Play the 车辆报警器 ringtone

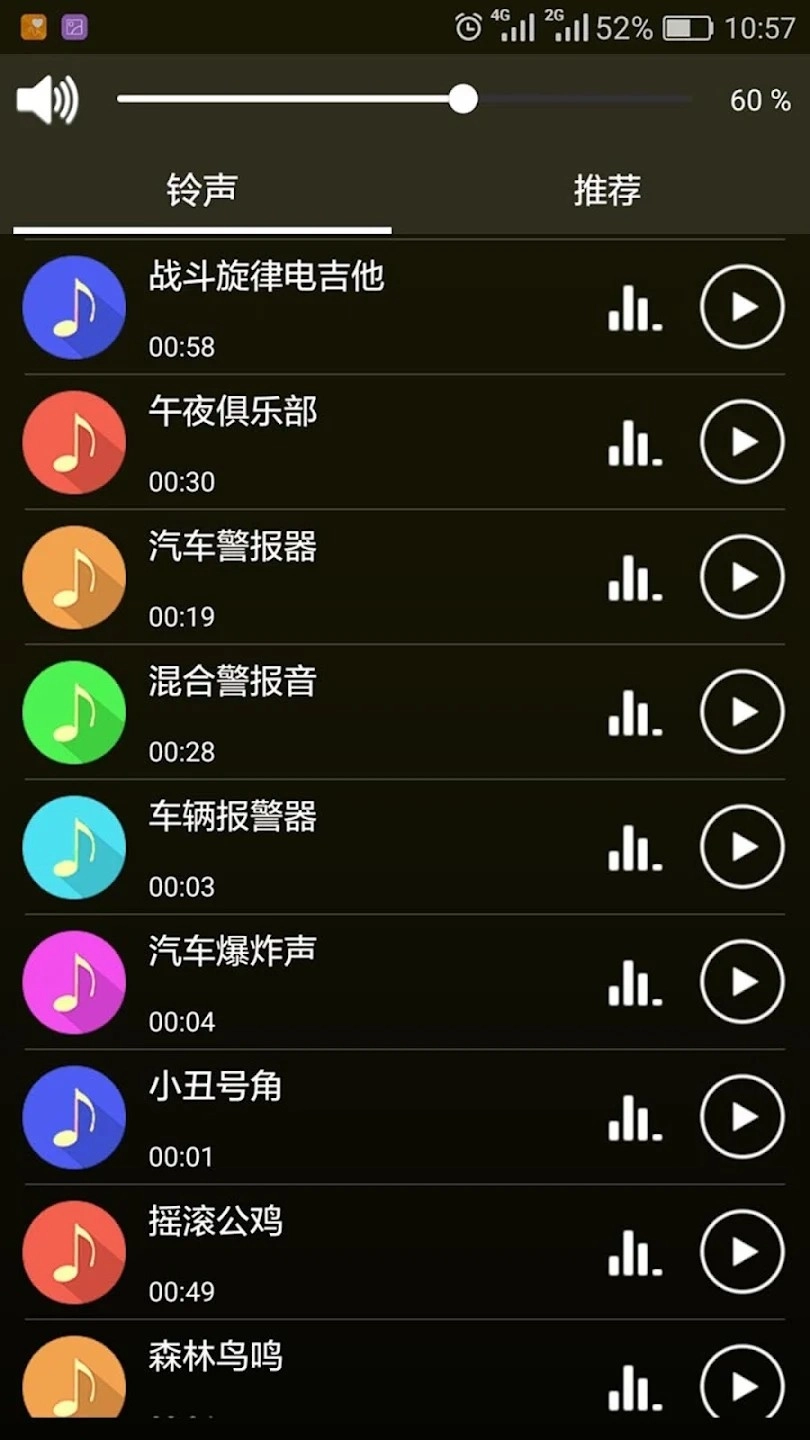point(742,847)
